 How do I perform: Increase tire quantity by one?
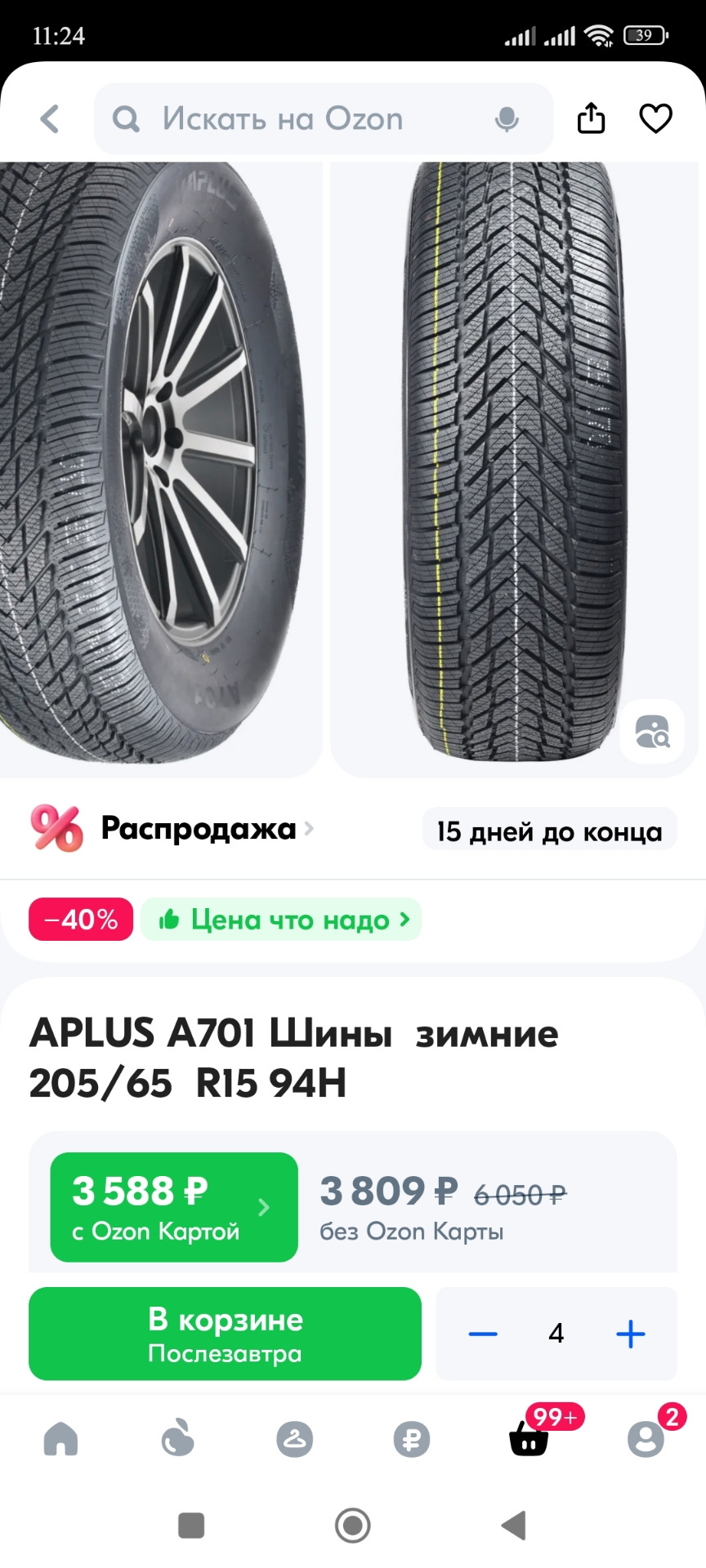click(x=630, y=1334)
